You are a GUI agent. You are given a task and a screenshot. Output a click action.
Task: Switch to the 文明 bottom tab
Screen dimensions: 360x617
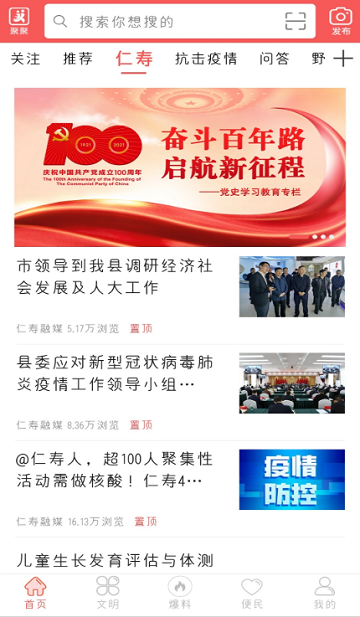point(107,593)
